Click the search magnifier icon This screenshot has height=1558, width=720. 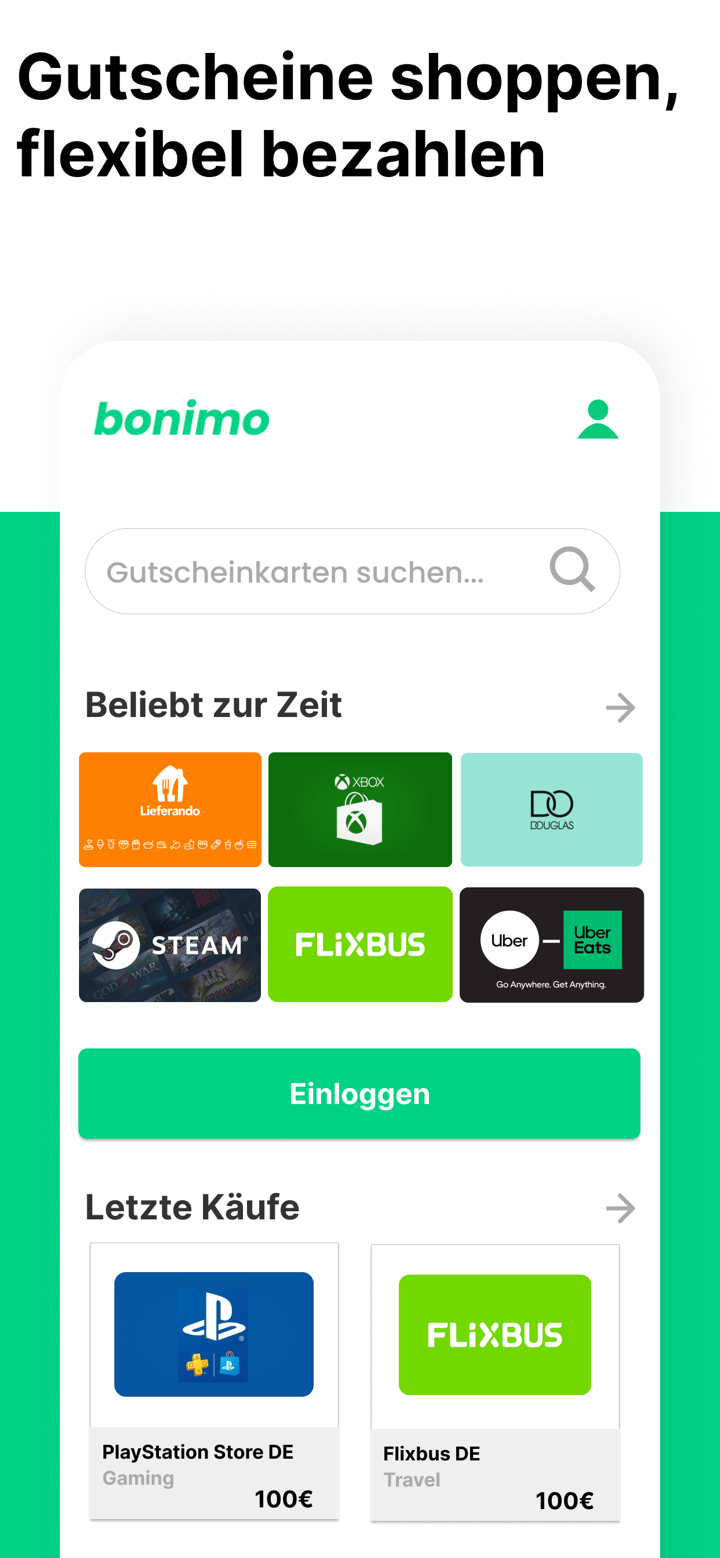[x=571, y=570]
